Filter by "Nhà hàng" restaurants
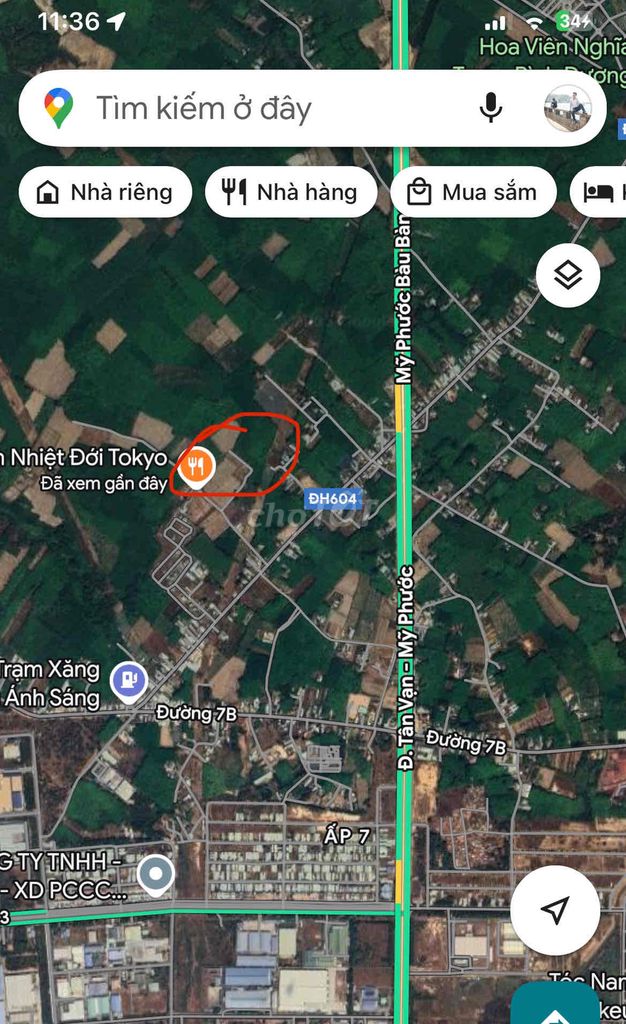Image resolution: width=626 pixels, height=1024 pixels. 290,192
